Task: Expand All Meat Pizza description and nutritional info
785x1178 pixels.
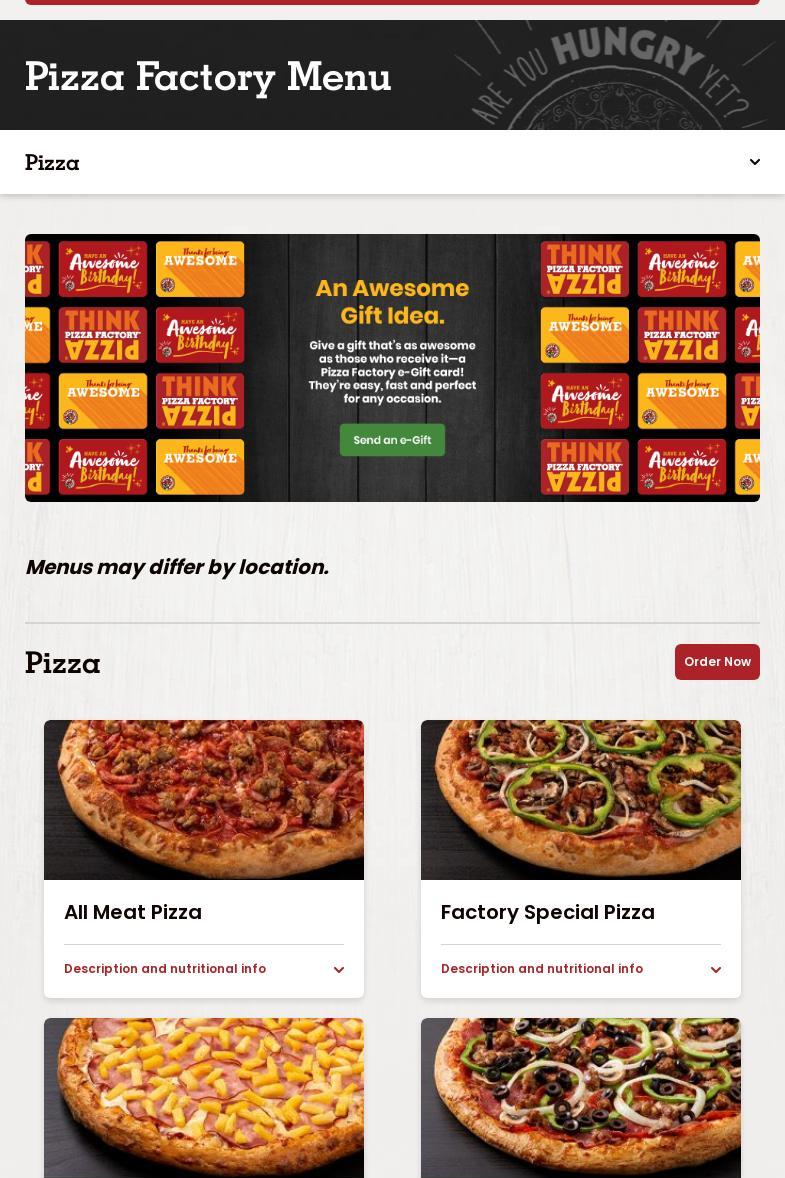Action: (x=204, y=969)
